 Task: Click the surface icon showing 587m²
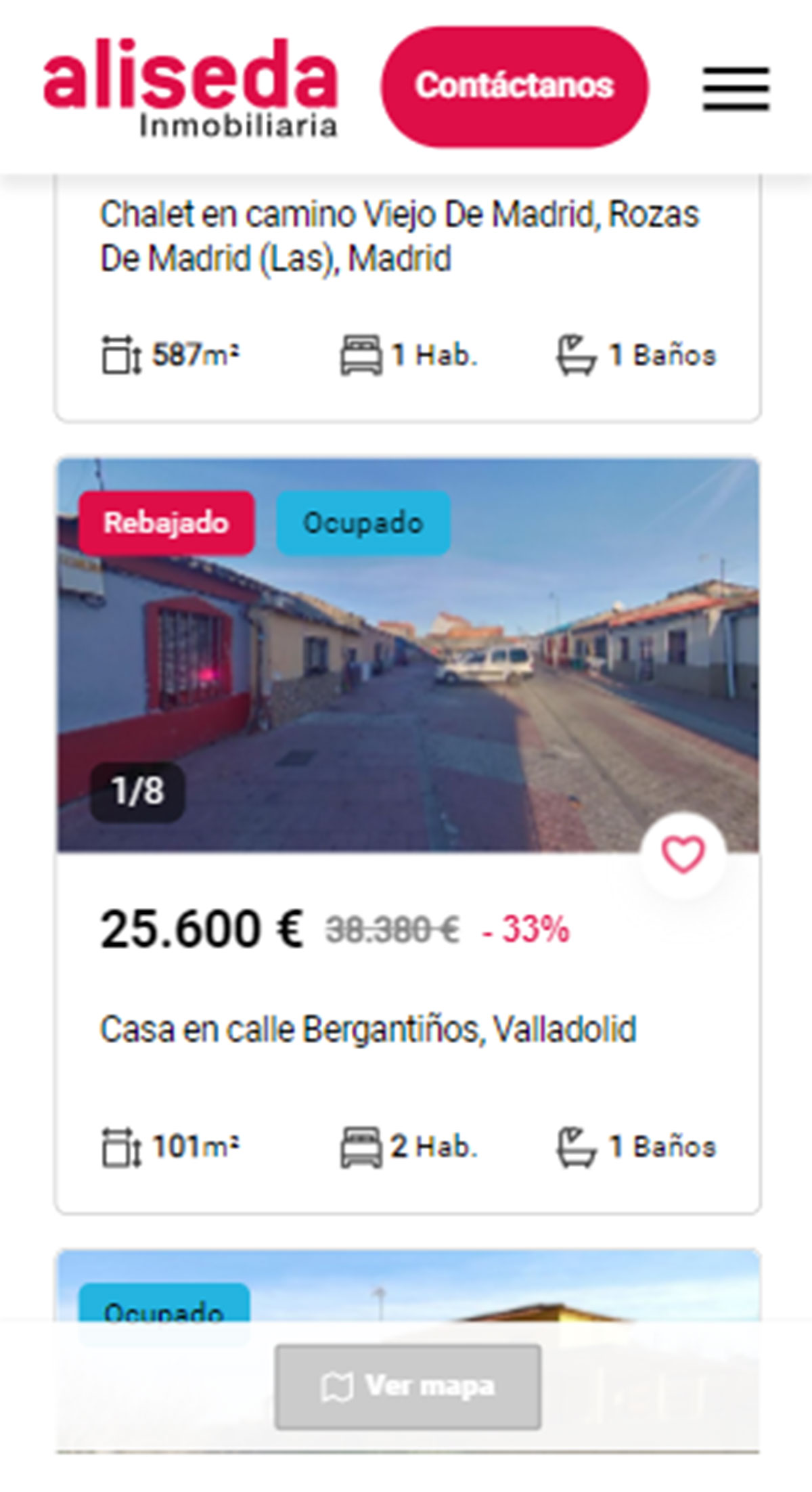tap(118, 353)
